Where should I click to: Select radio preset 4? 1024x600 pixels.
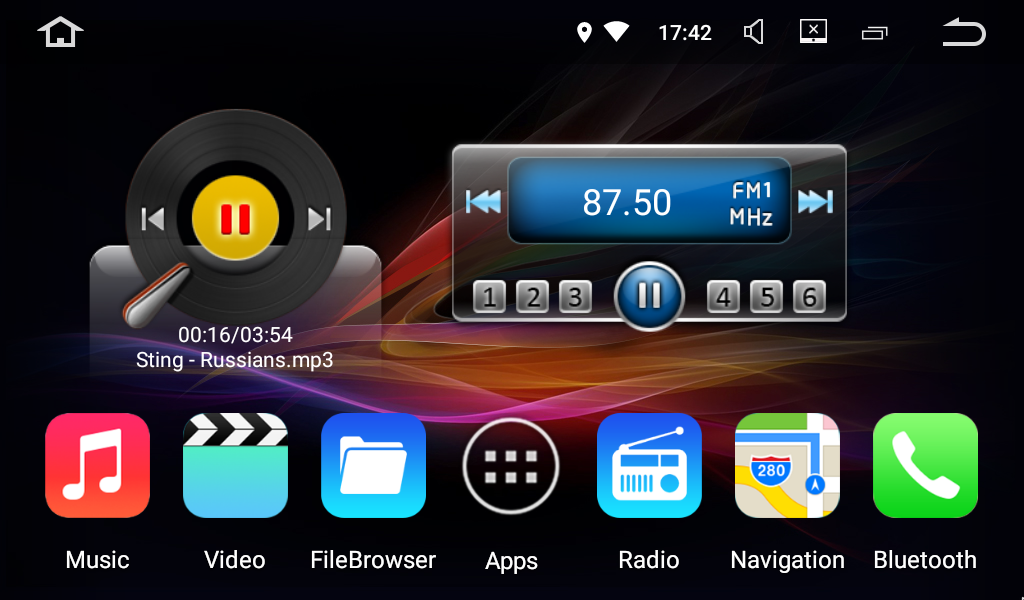pos(723,297)
